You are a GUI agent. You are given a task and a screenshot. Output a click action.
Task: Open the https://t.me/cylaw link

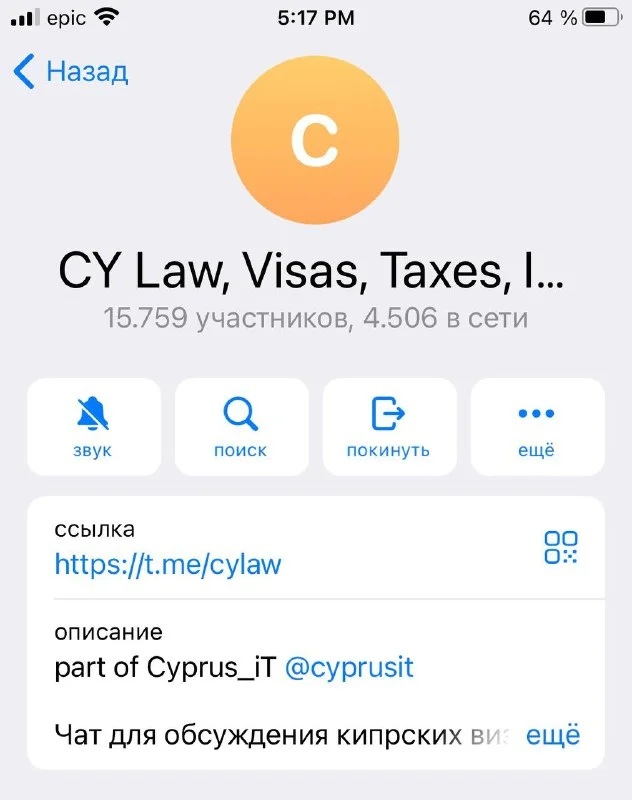(168, 564)
